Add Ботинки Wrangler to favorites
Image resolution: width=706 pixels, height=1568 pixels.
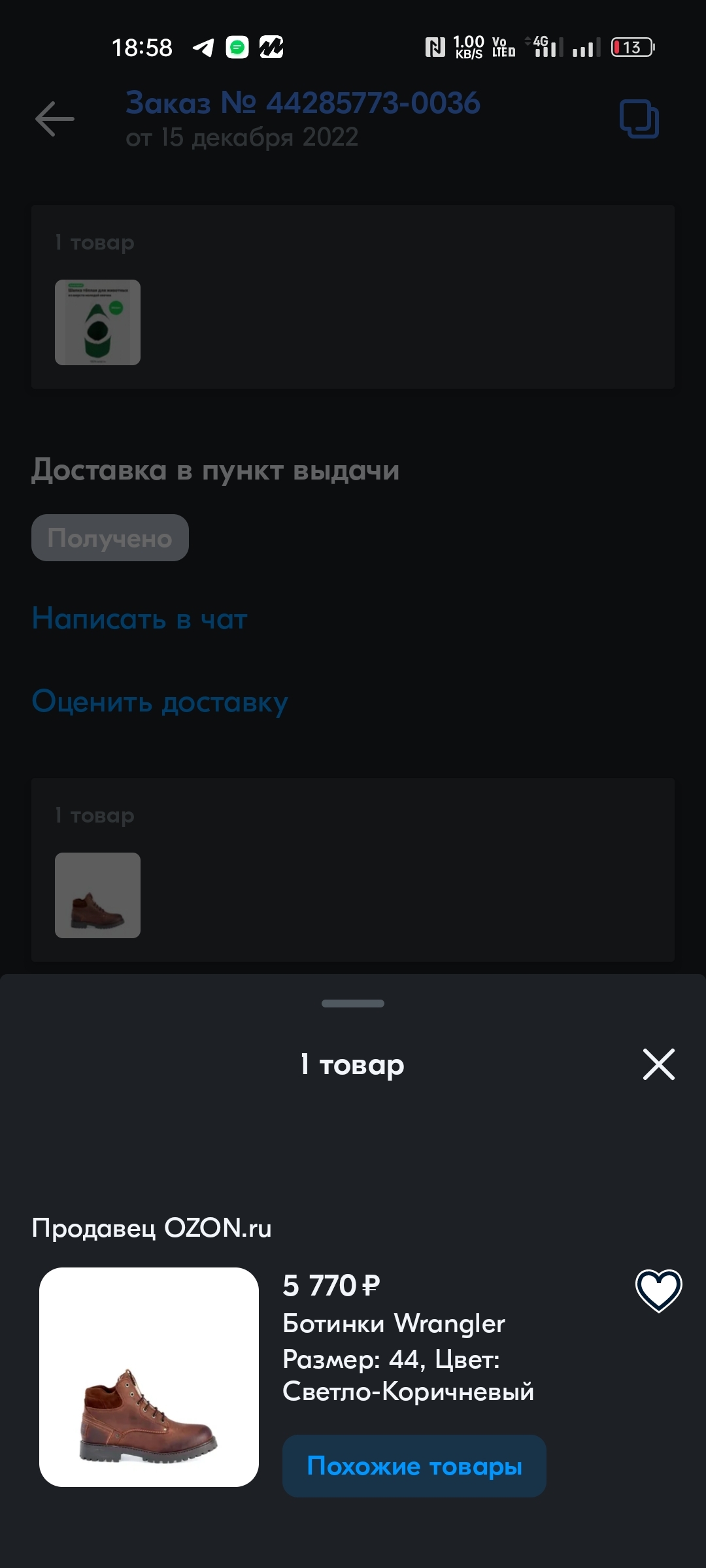pos(658,1290)
